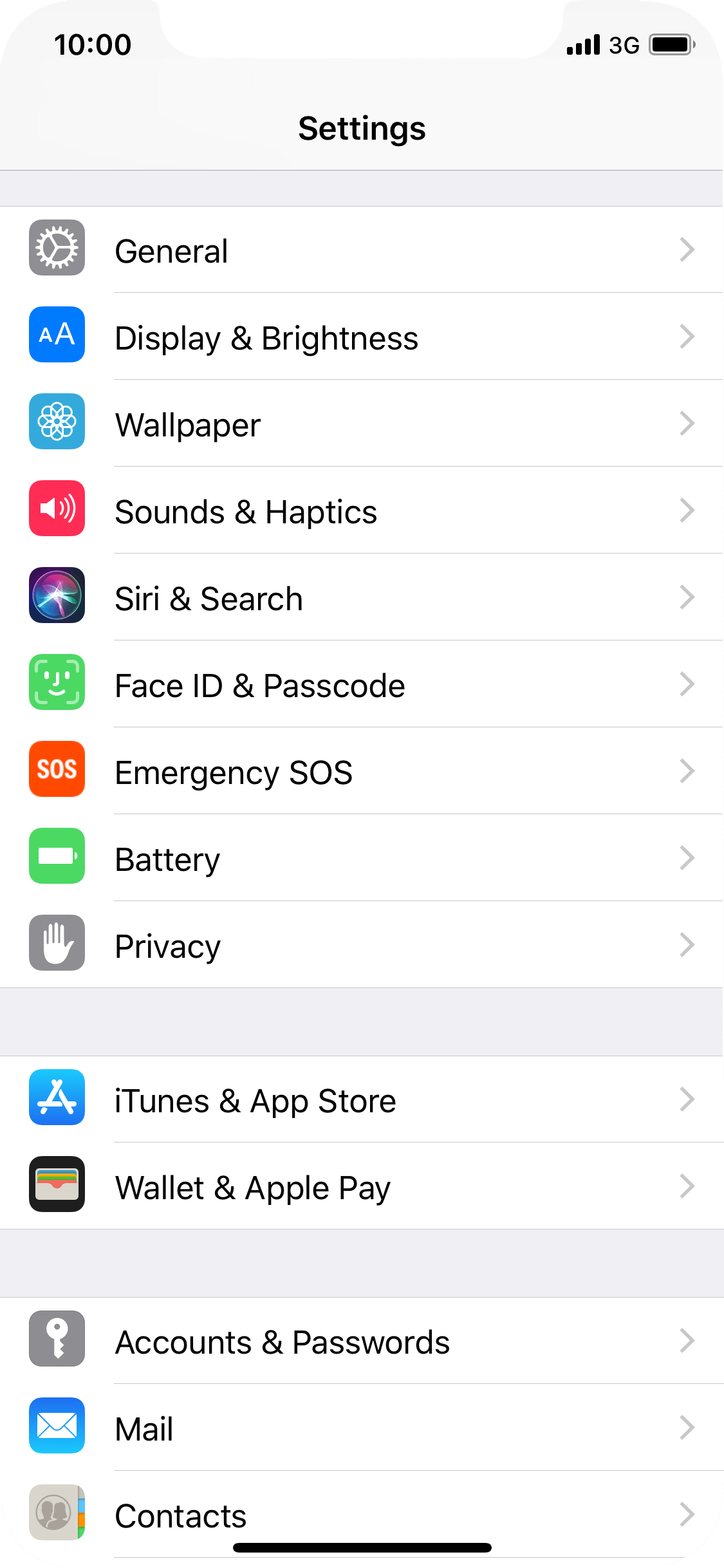The height and width of the screenshot is (1568, 724).
Task: Go to iTunes & App Store
Action: point(362,1099)
